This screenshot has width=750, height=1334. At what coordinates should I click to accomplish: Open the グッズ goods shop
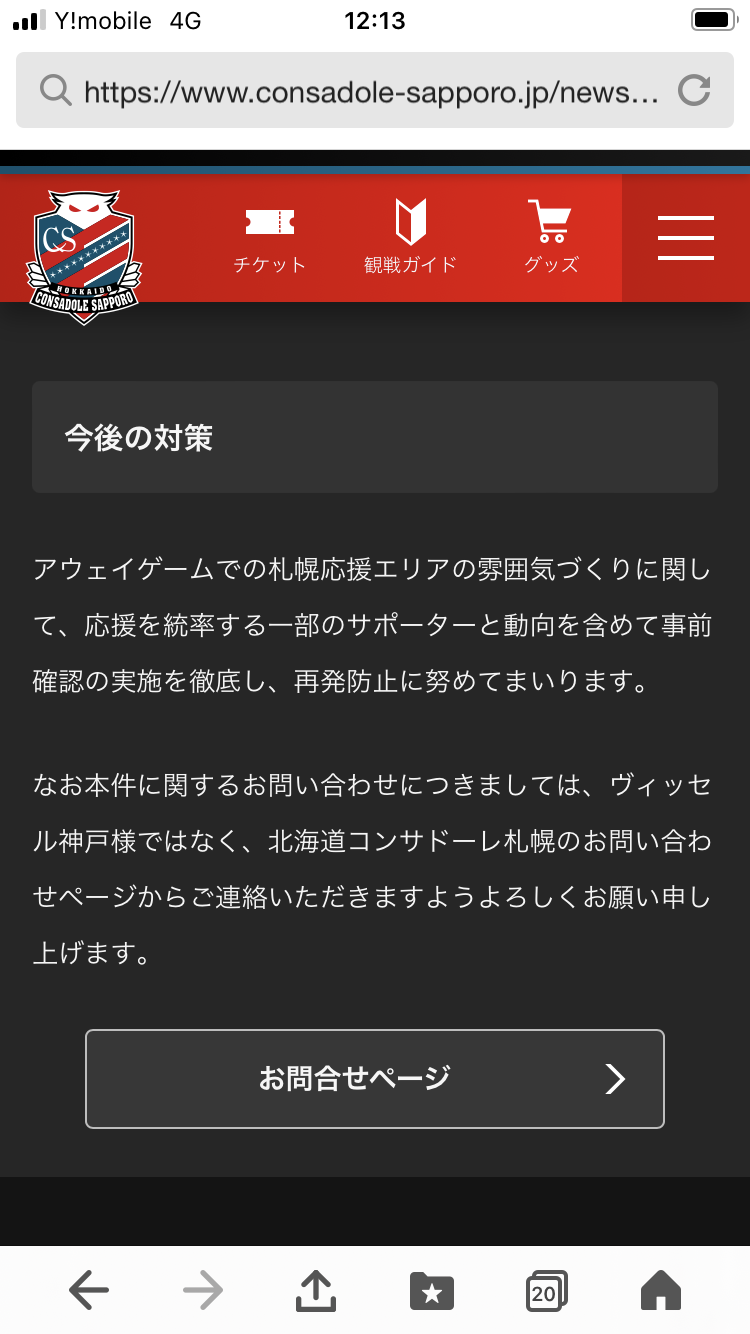(x=551, y=238)
